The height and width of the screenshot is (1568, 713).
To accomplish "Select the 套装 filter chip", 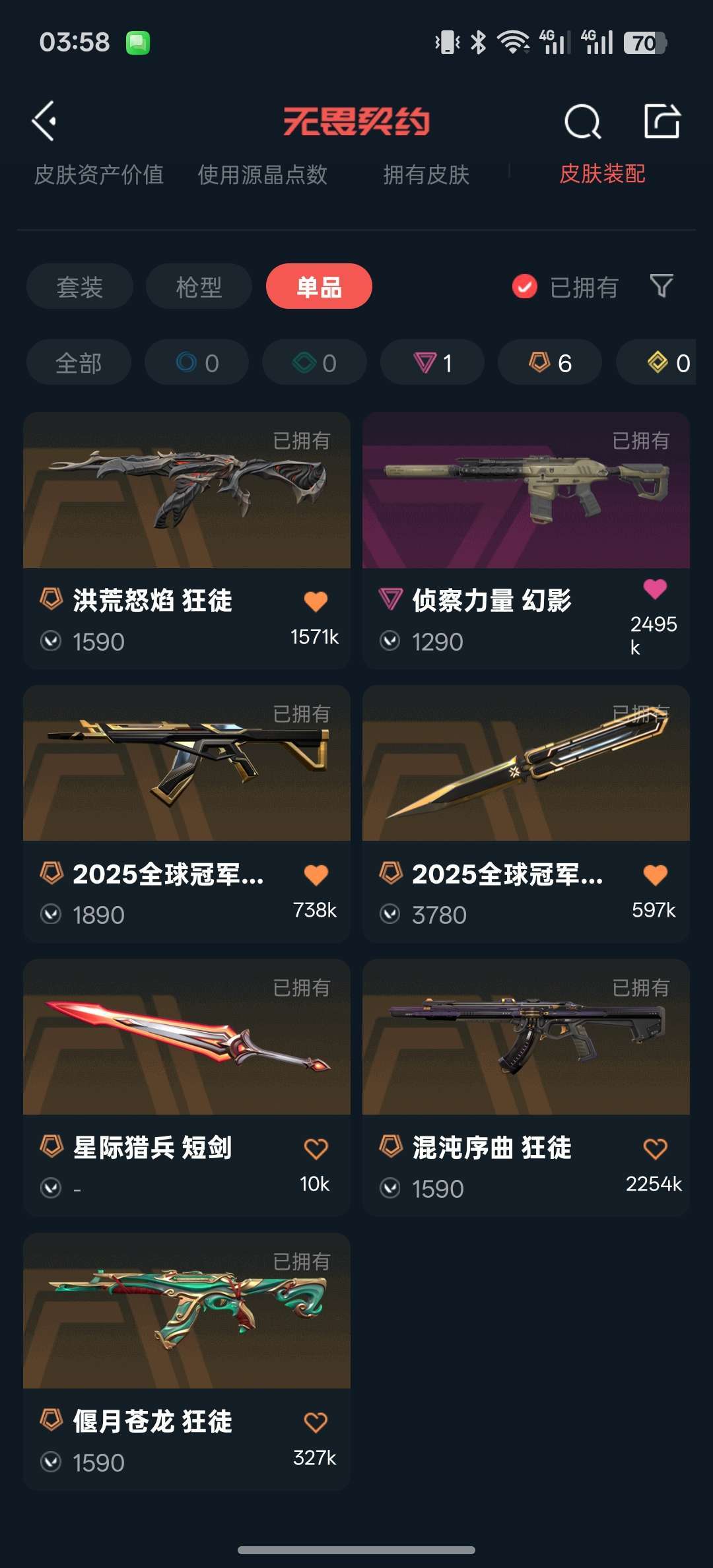I will [x=80, y=287].
